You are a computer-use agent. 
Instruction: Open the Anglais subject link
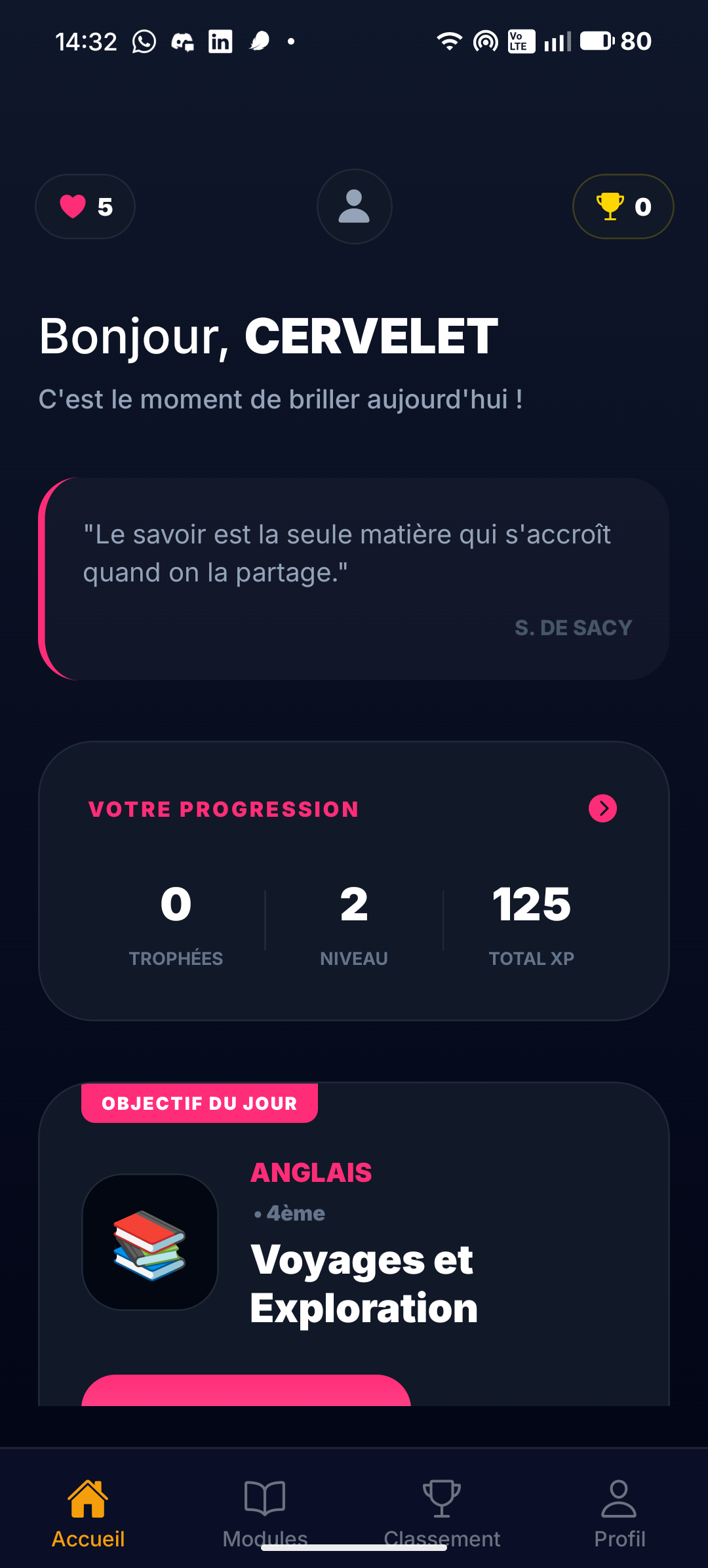click(311, 1172)
